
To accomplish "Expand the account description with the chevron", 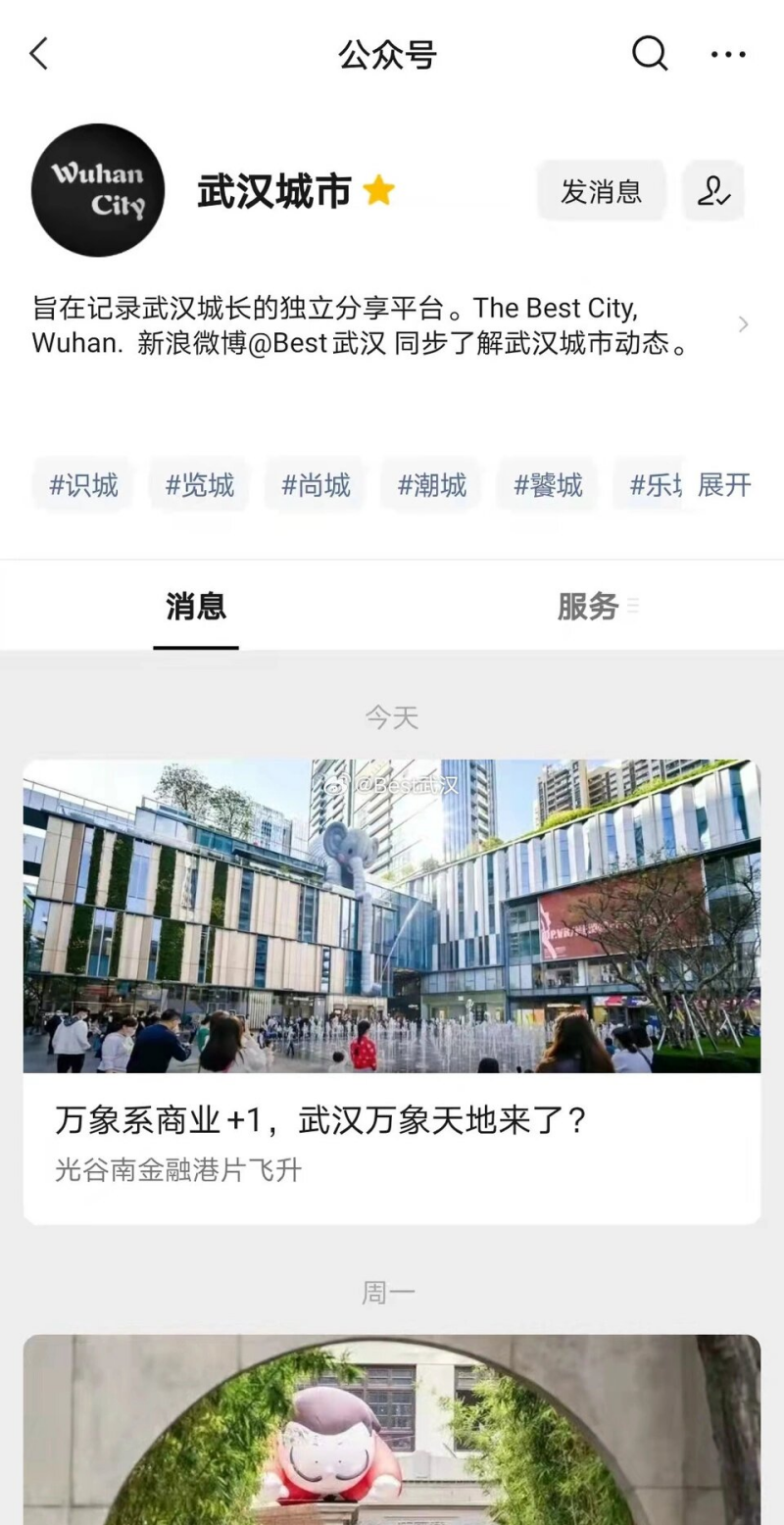I will [x=743, y=324].
